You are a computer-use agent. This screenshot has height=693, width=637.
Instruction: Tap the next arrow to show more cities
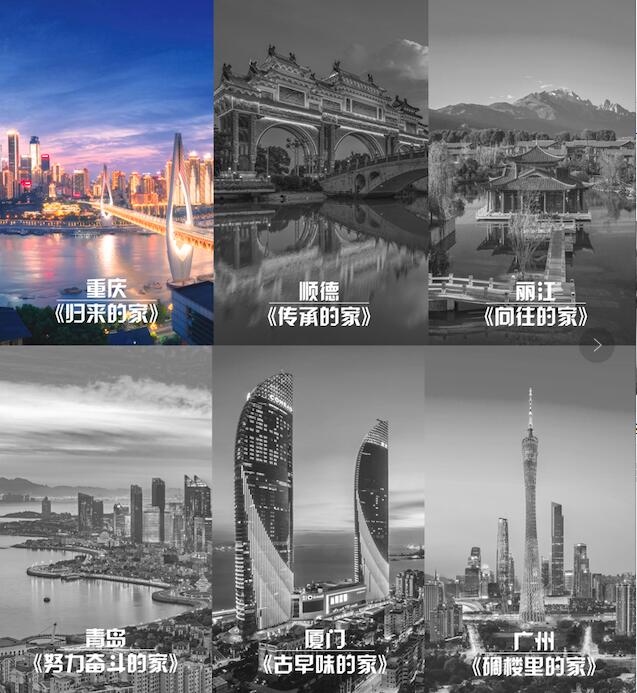click(597, 345)
